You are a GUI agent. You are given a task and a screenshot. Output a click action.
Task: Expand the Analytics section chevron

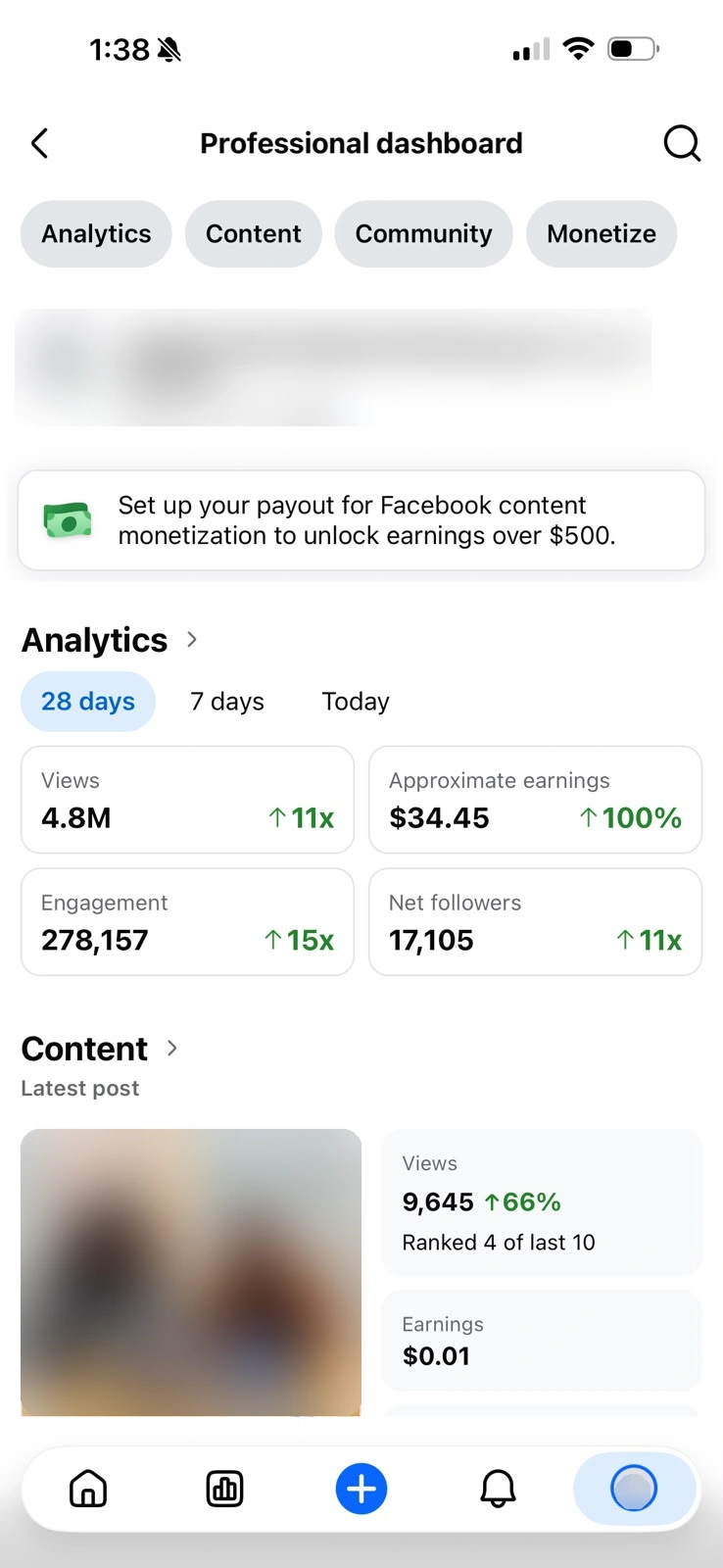pos(192,640)
